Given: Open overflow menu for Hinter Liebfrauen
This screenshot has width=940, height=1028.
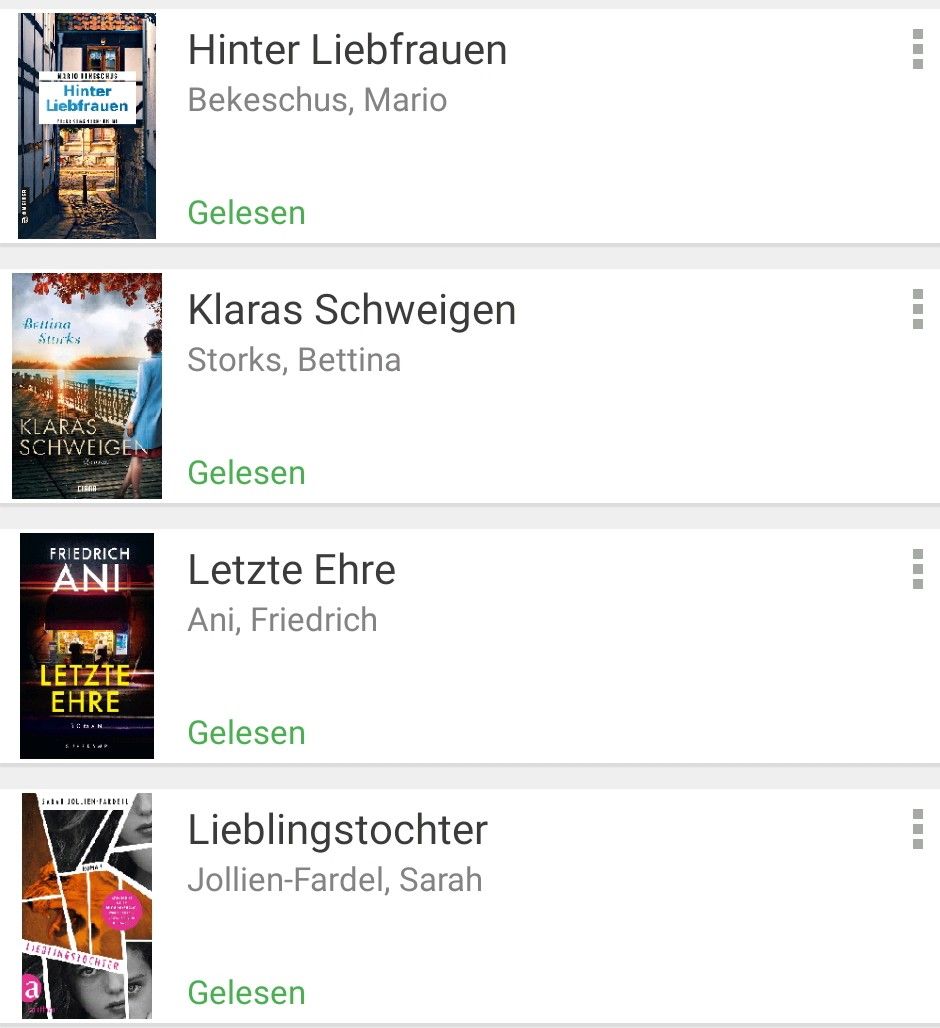Looking at the screenshot, I should click(x=917, y=50).
